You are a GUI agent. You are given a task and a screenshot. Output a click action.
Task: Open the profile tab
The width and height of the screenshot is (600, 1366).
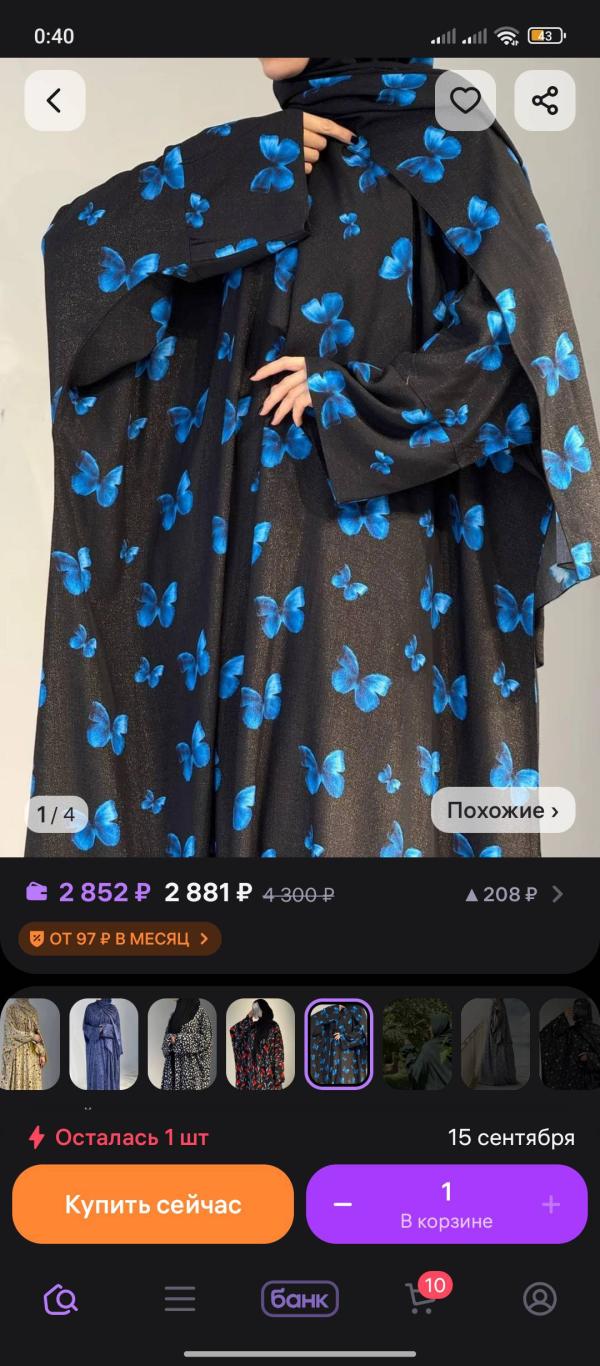pos(540,1299)
